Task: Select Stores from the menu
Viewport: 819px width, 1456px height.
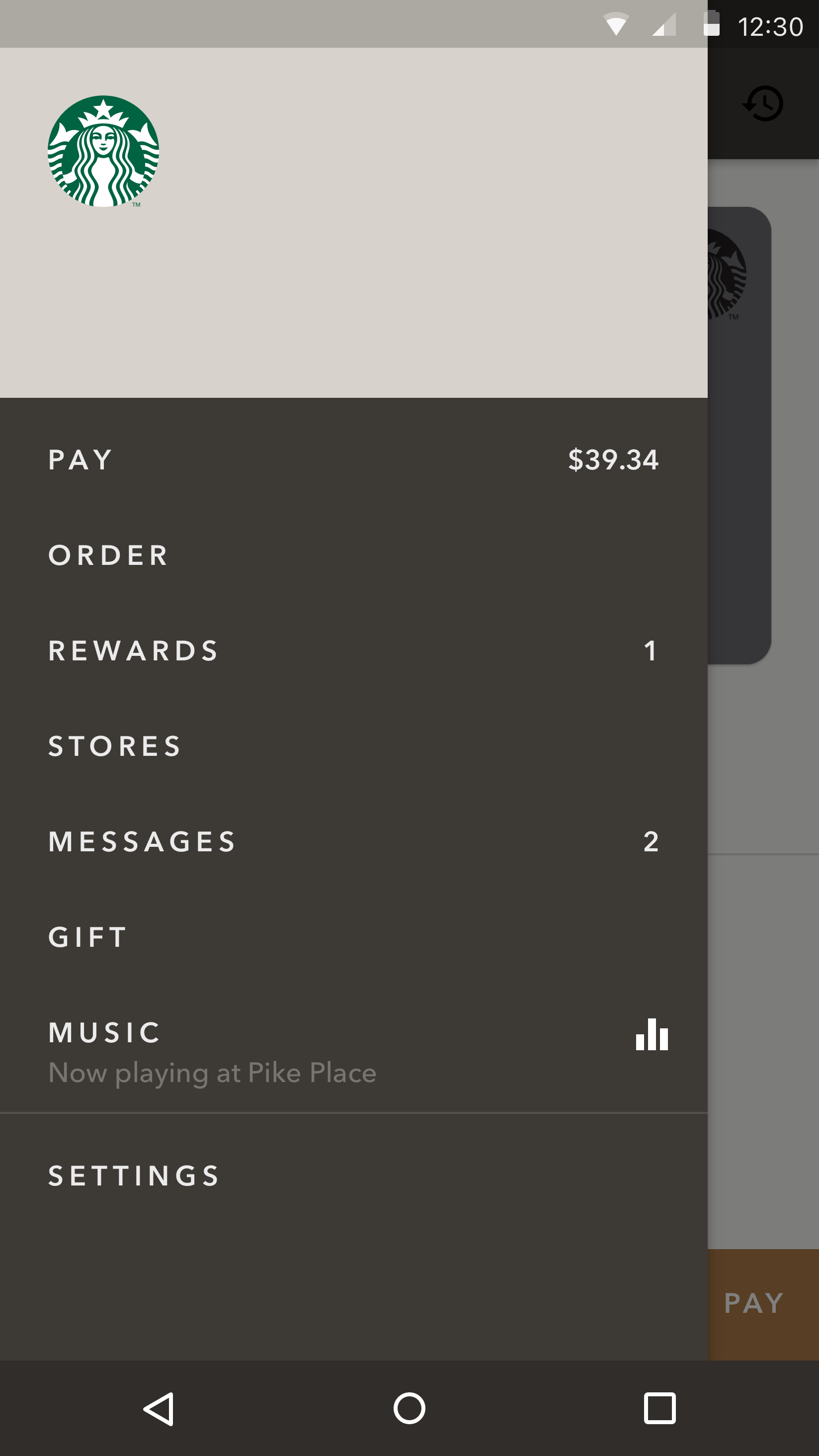Action: pos(353,746)
